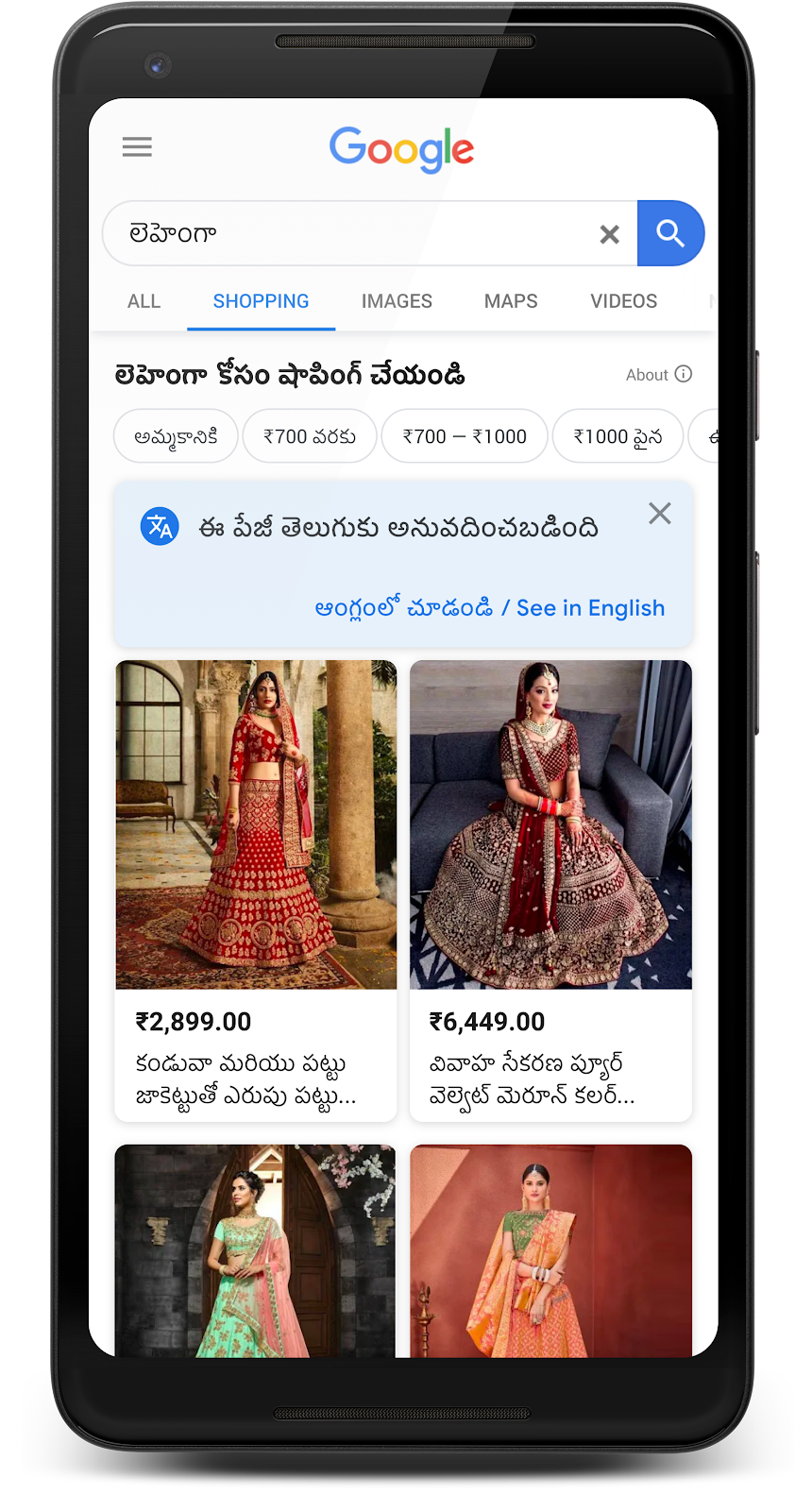This screenshot has height=1511, width=812.
Task: Clear the search text
Action: tap(610, 234)
